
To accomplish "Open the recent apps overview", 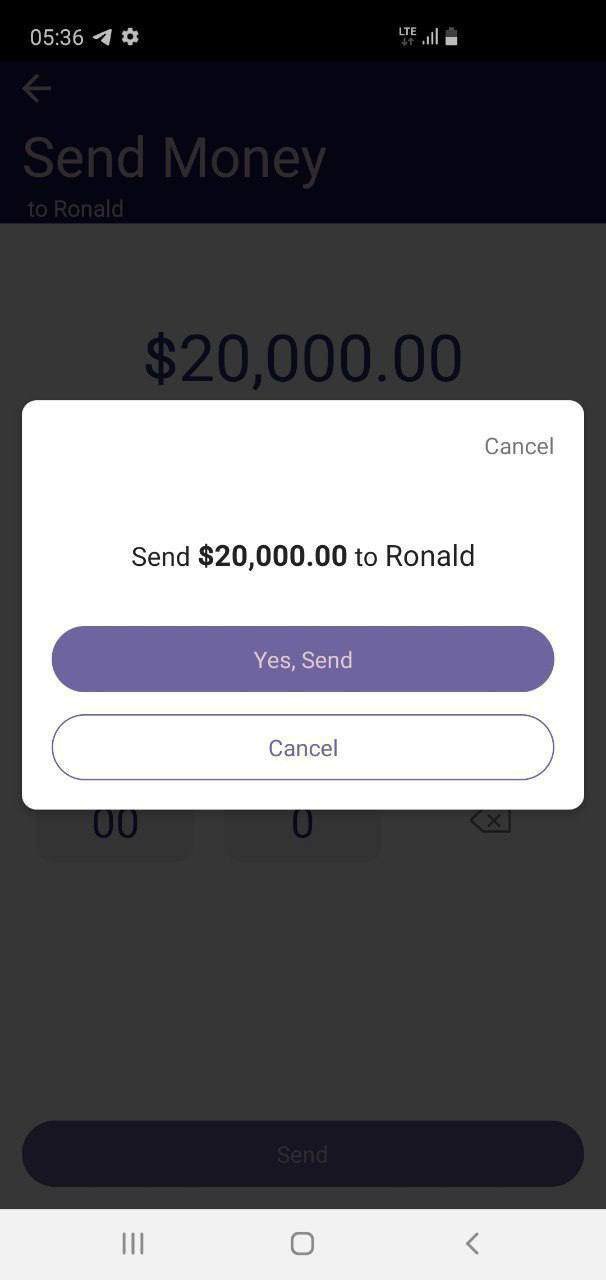I will (133, 1243).
